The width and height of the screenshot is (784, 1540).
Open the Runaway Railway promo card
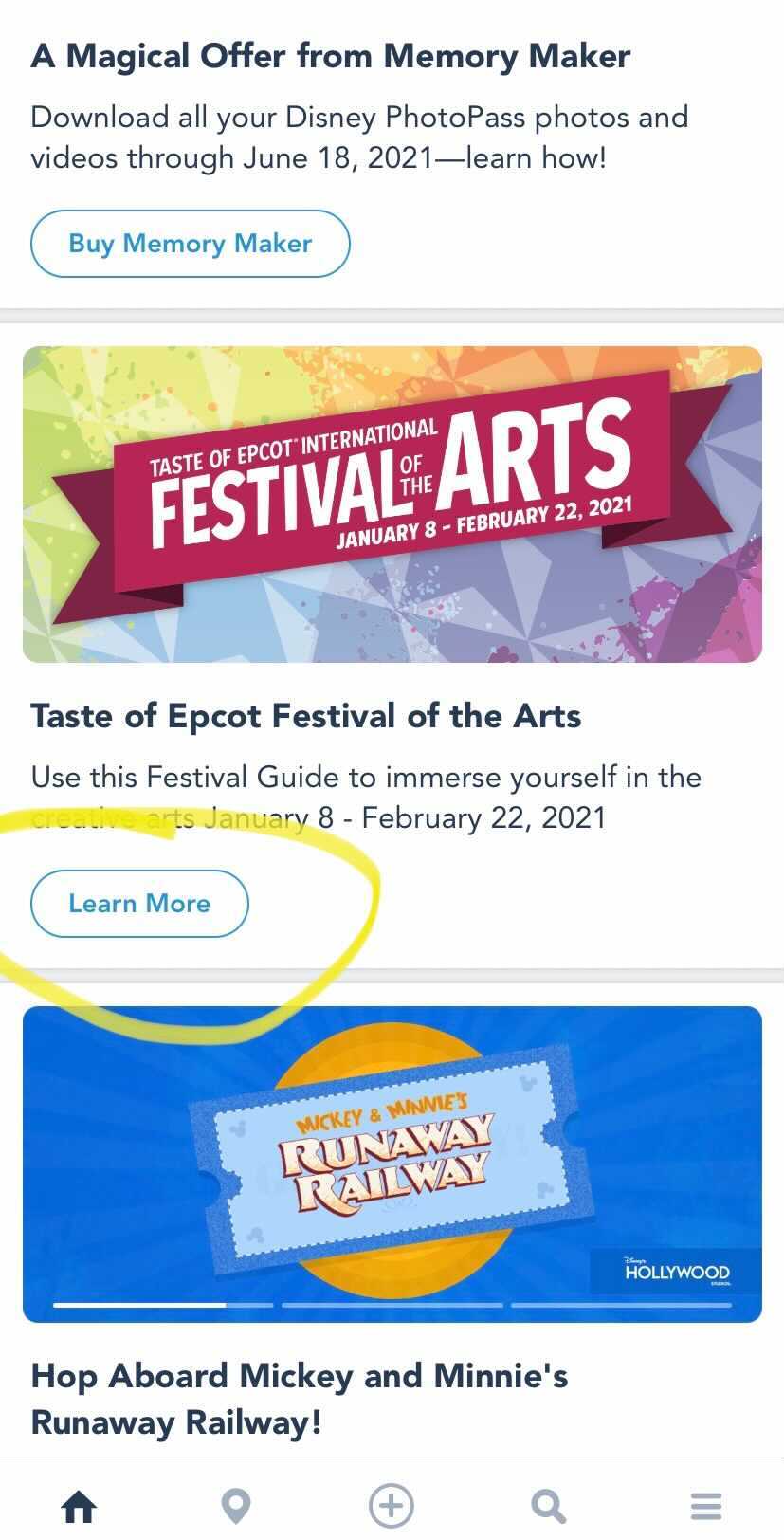(x=392, y=1164)
